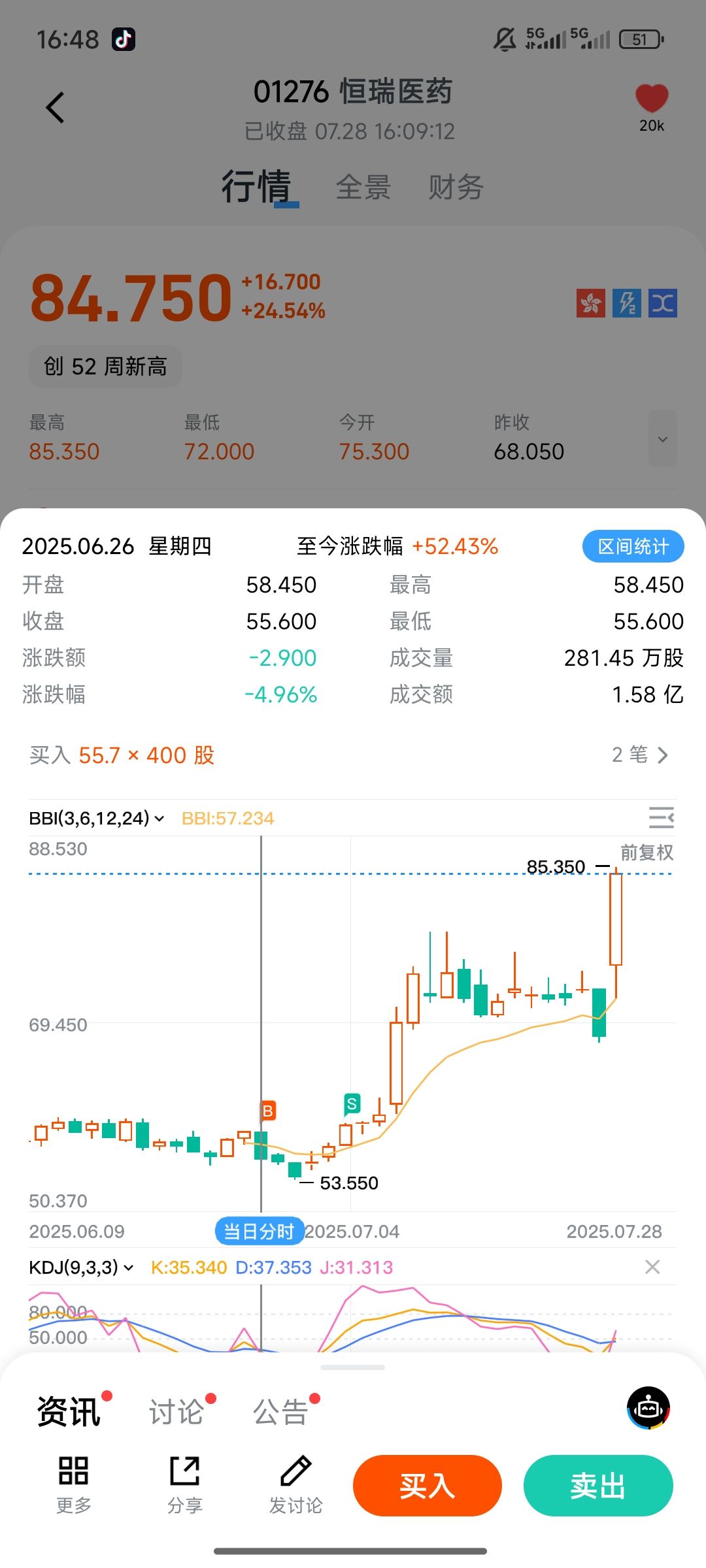Tap the 当日分时 intraday button
This screenshot has width=706, height=1568.
point(260,1232)
